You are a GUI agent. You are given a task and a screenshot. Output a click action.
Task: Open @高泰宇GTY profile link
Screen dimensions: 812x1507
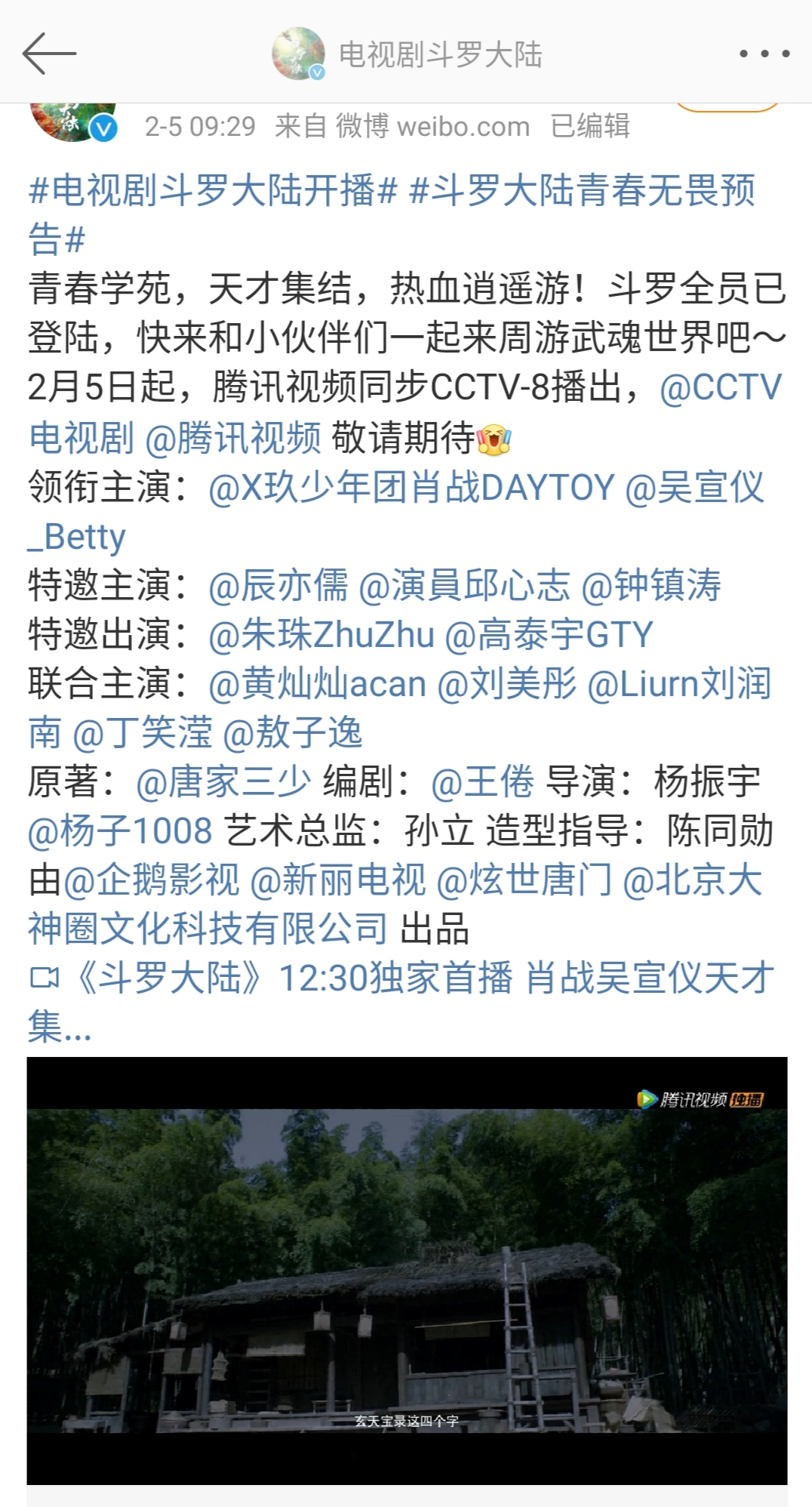click(x=549, y=634)
